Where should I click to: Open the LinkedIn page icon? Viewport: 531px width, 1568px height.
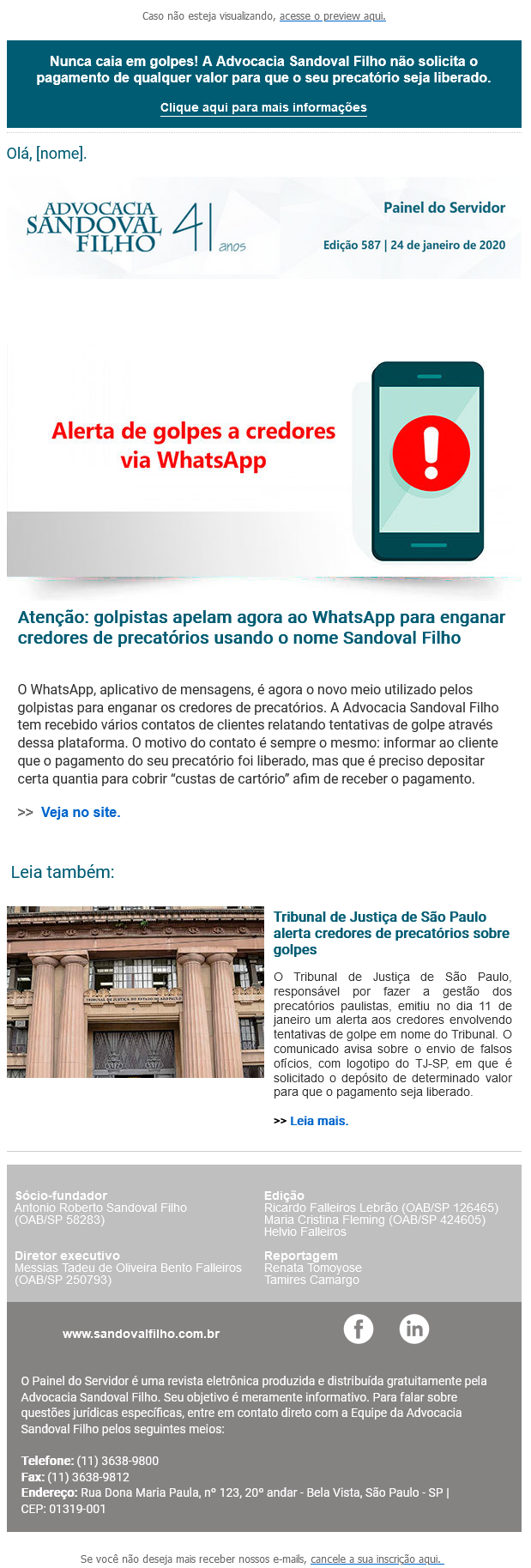414,1329
